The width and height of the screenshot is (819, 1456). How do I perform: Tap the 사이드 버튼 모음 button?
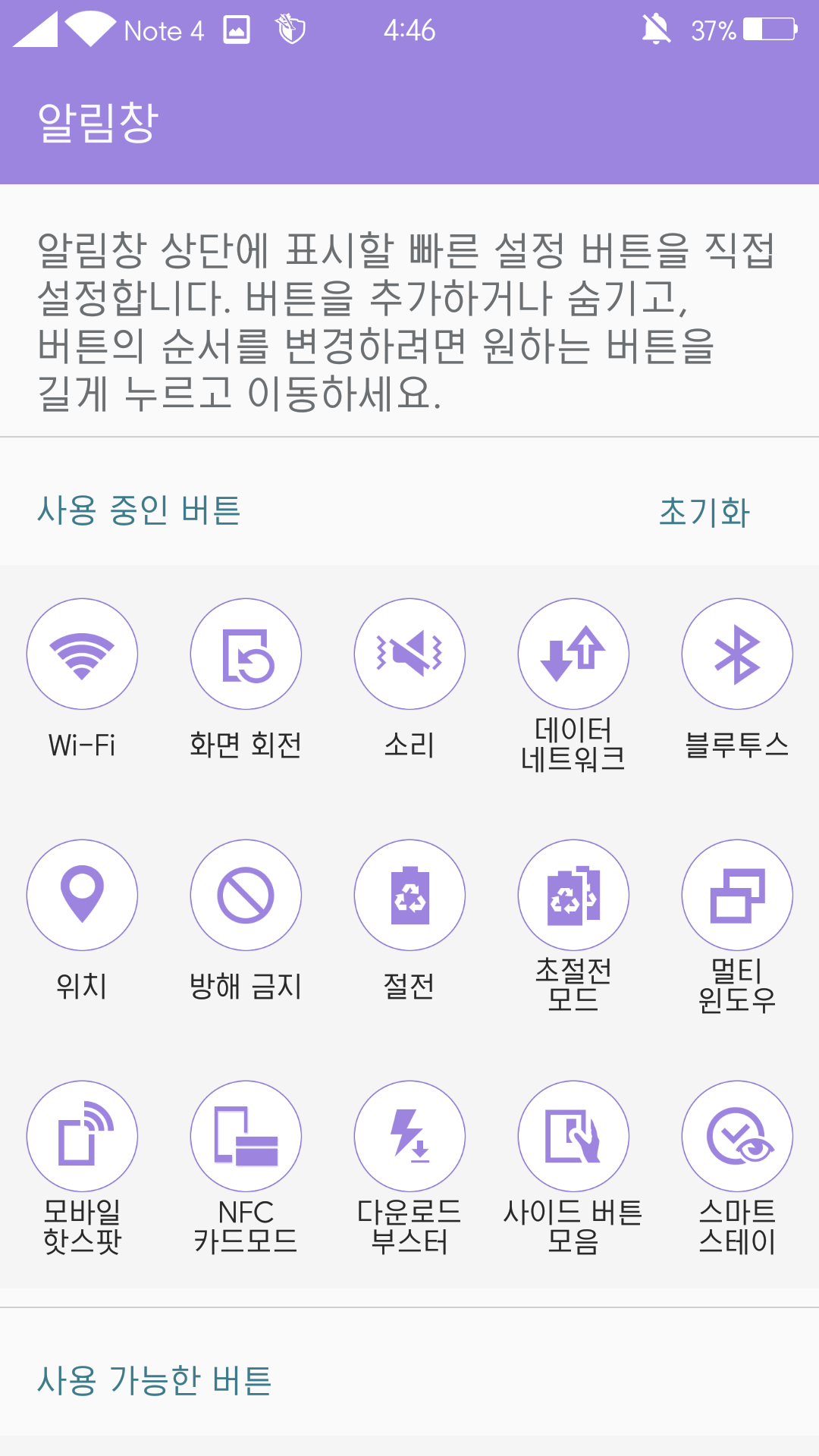[x=573, y=1137]
